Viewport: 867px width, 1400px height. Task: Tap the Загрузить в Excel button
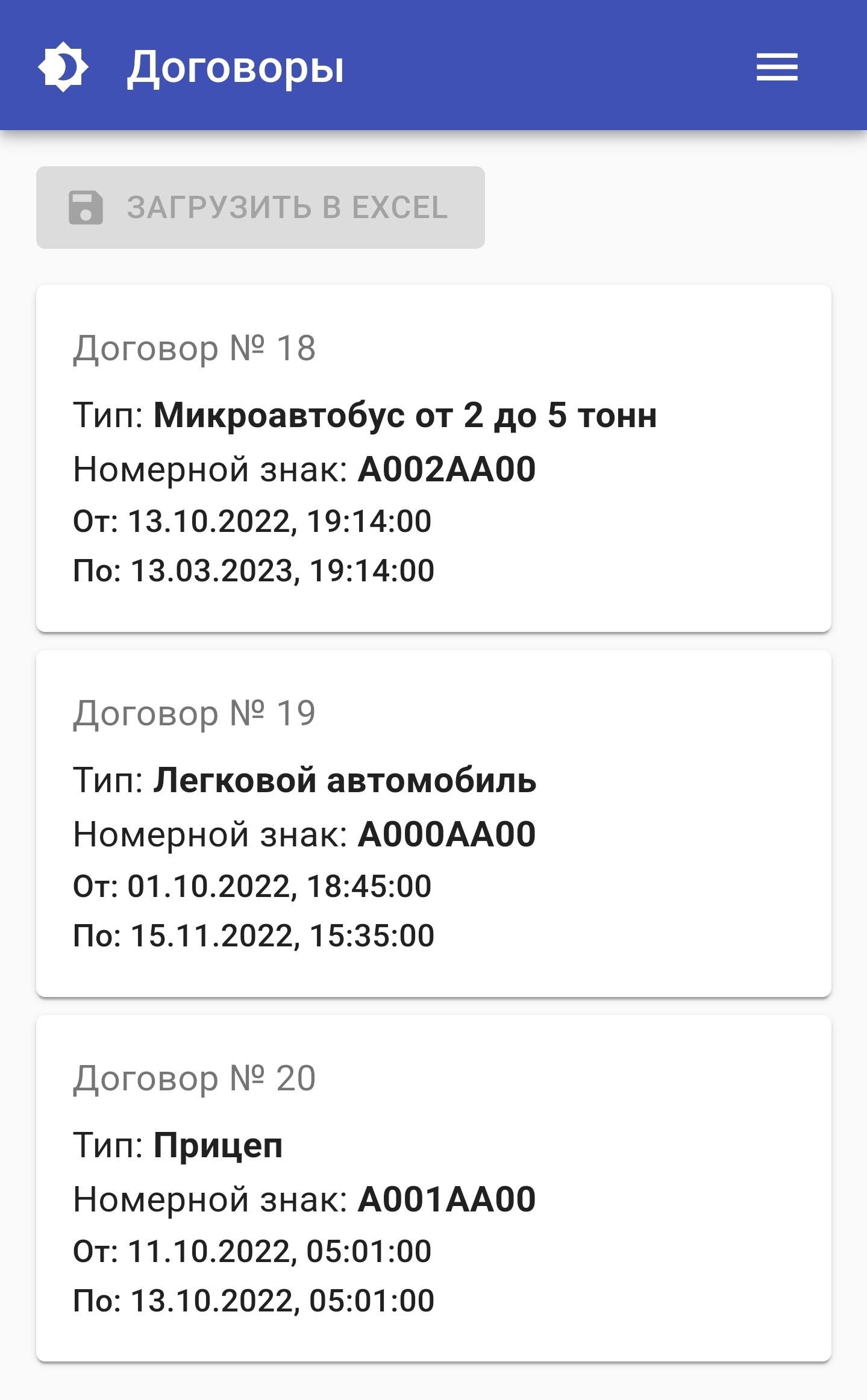[x=260, y=207]
